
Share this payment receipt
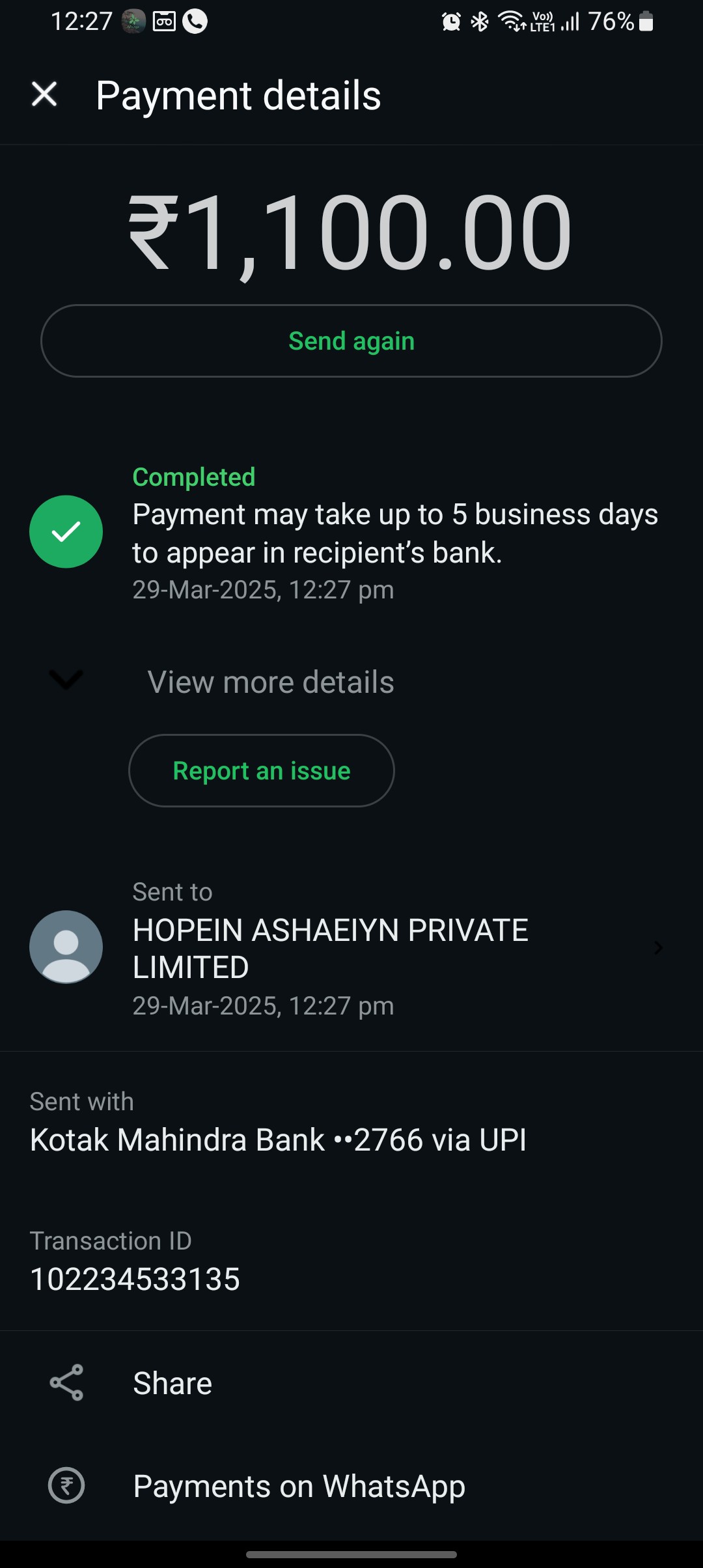[x=351, y=1383]
